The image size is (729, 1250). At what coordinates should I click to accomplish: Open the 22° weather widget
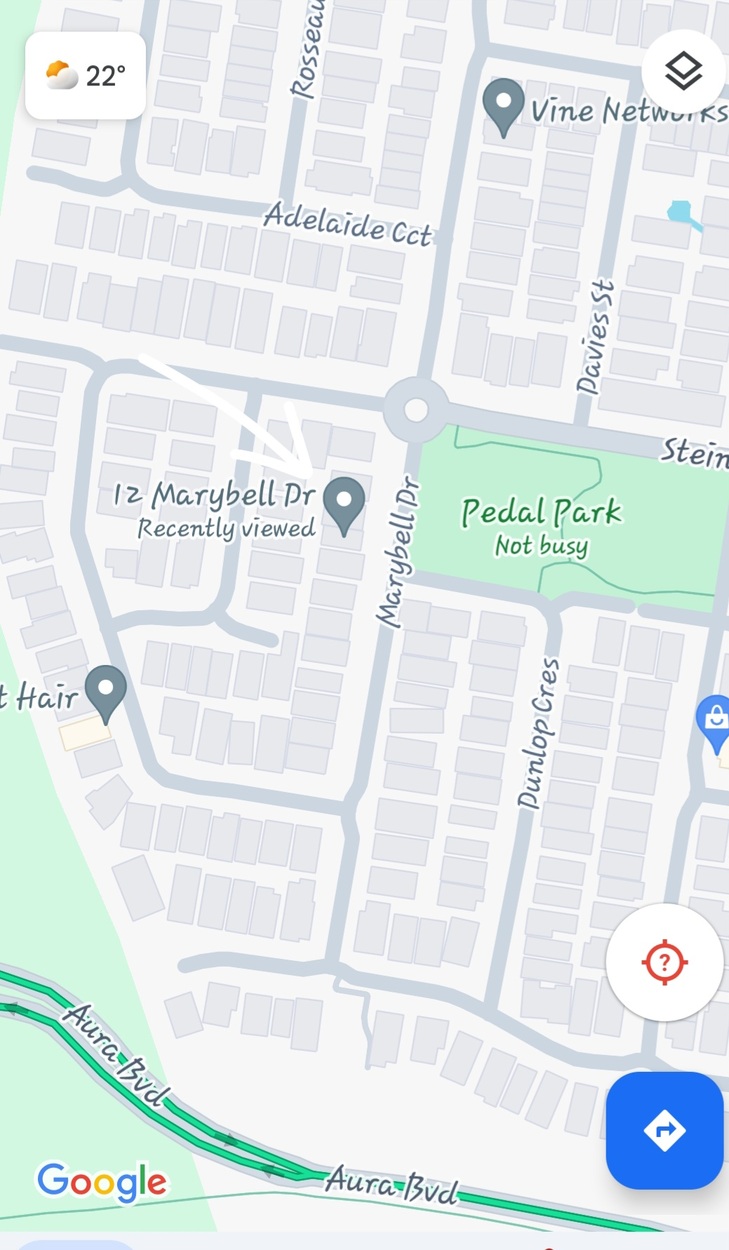(86, 76)
